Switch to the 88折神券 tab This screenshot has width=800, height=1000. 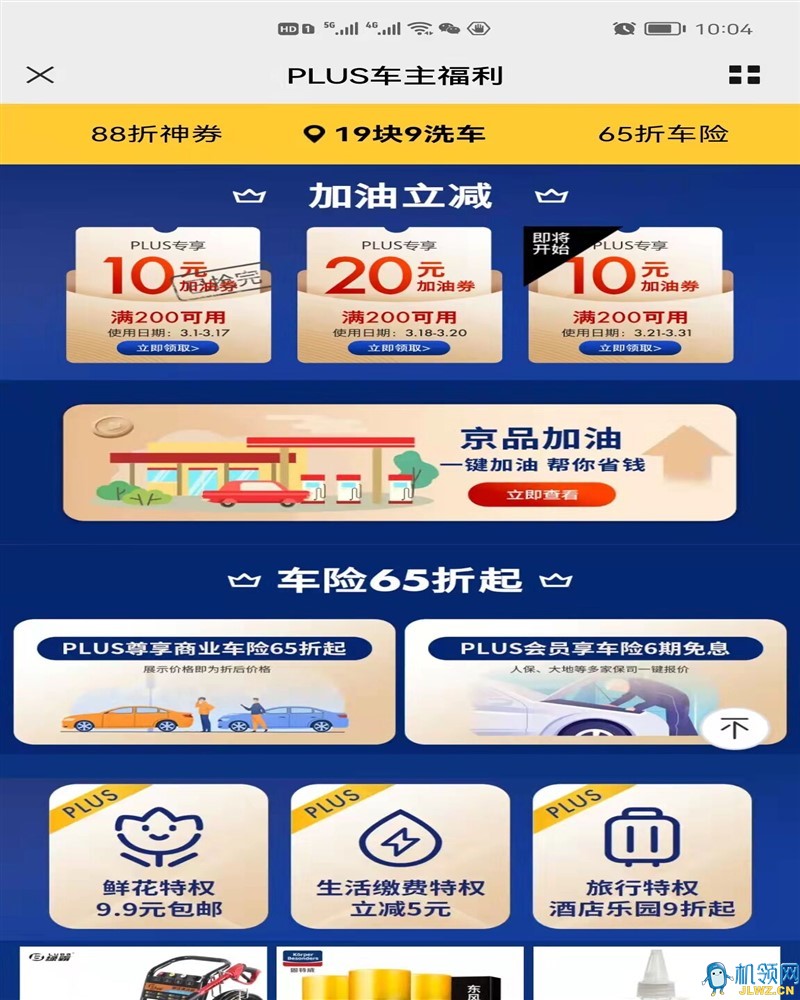click(156, 134)
